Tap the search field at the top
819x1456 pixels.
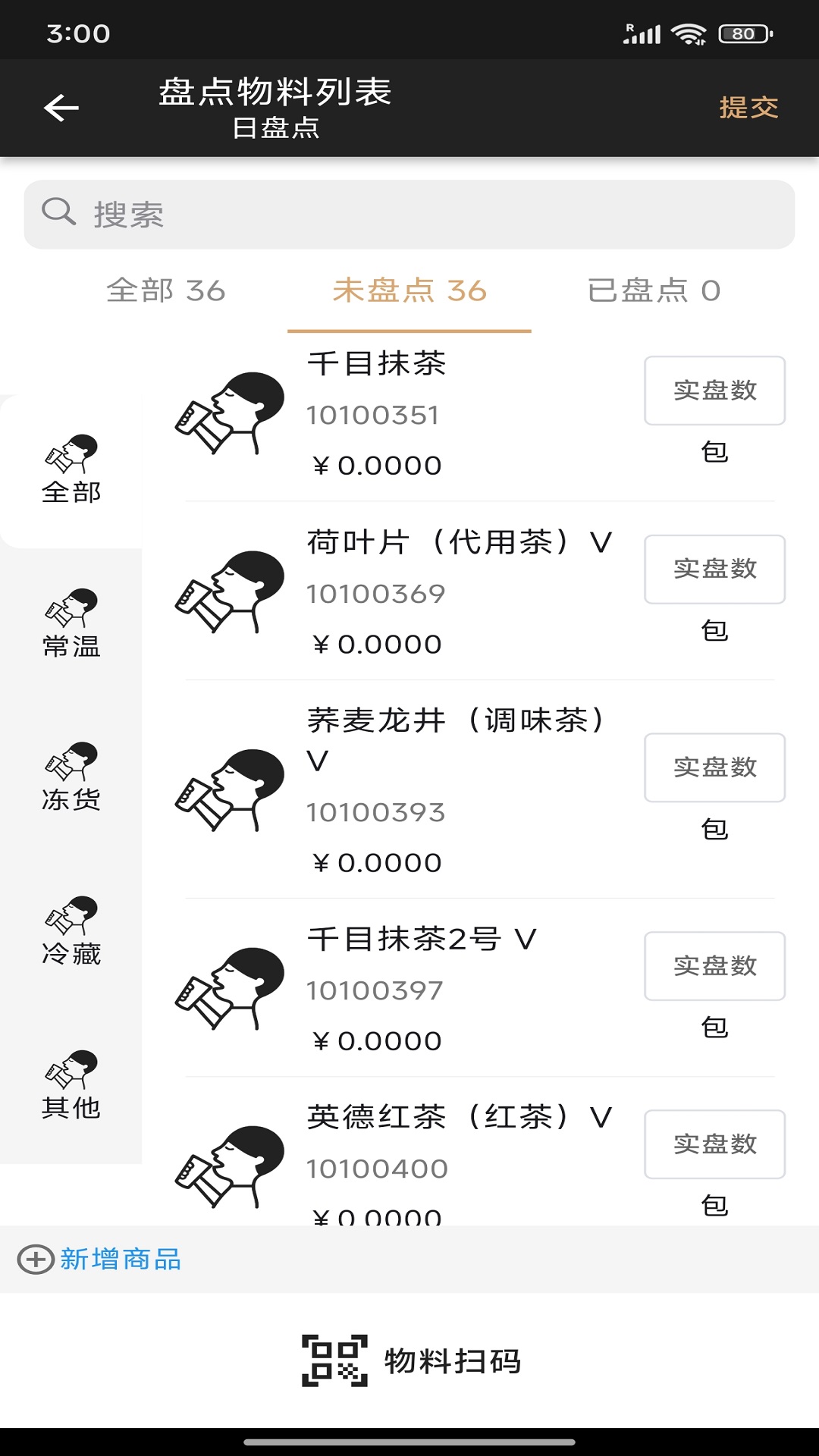pyautogui.click(x=409, y=214)
